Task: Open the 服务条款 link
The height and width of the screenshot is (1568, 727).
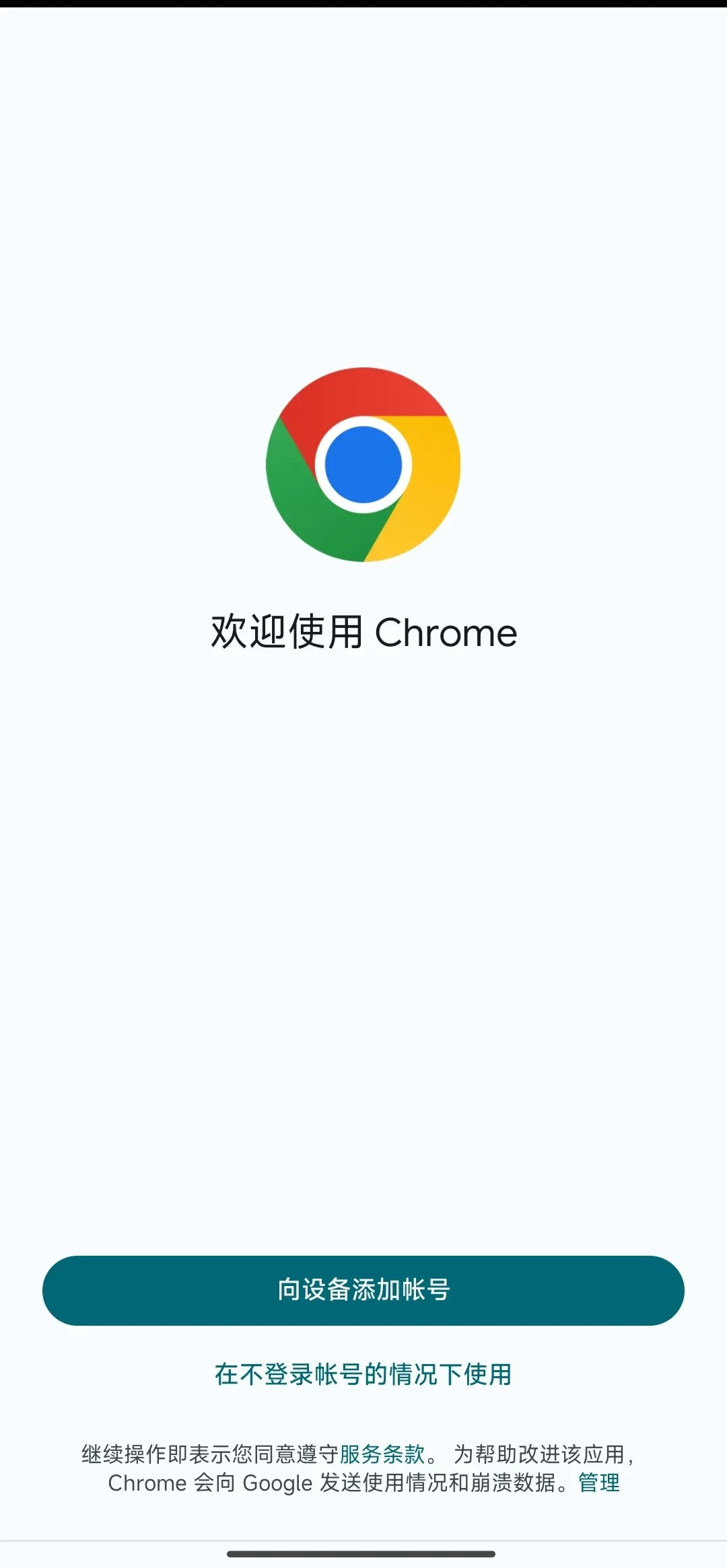Action: click(x=382, y=1454)
